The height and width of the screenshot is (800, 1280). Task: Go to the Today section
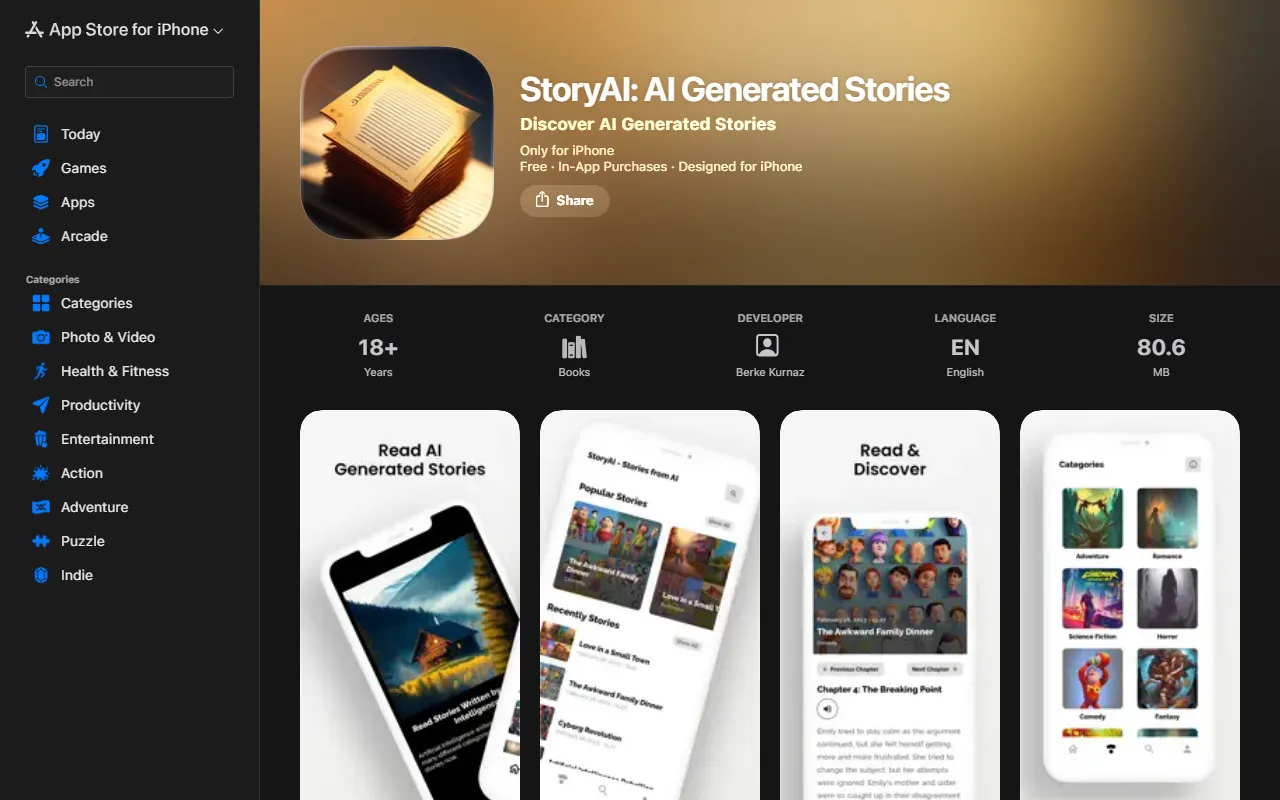click(80, 134)
